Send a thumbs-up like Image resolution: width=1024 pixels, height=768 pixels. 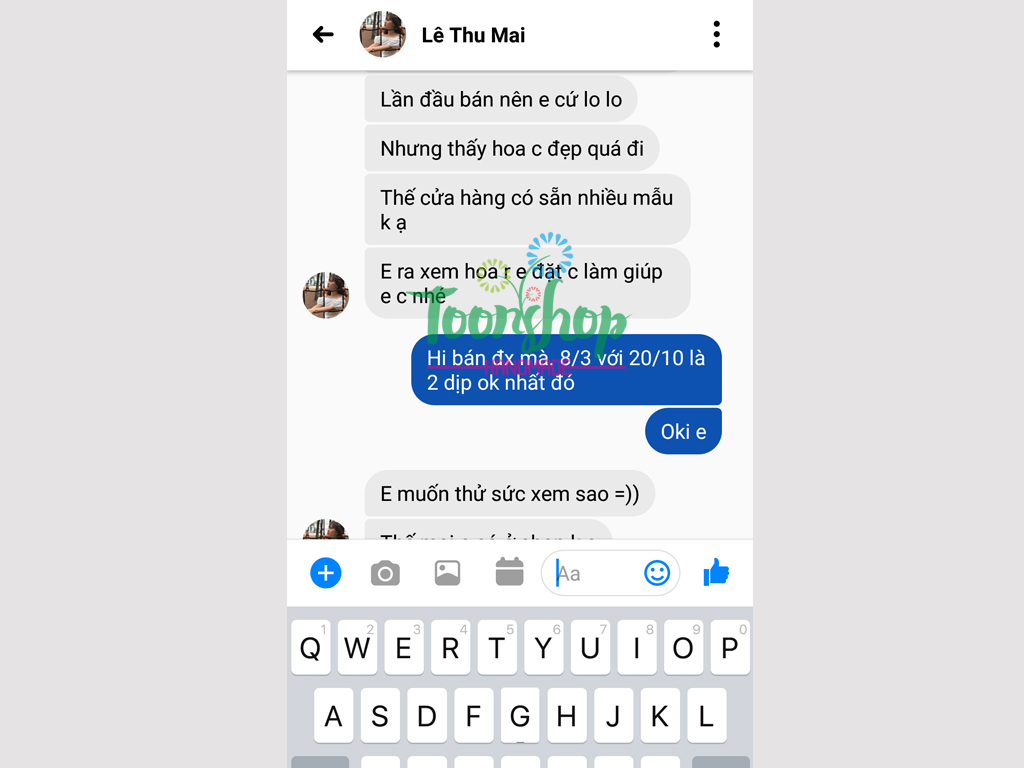pyautogui.click(x=716, y=572)
